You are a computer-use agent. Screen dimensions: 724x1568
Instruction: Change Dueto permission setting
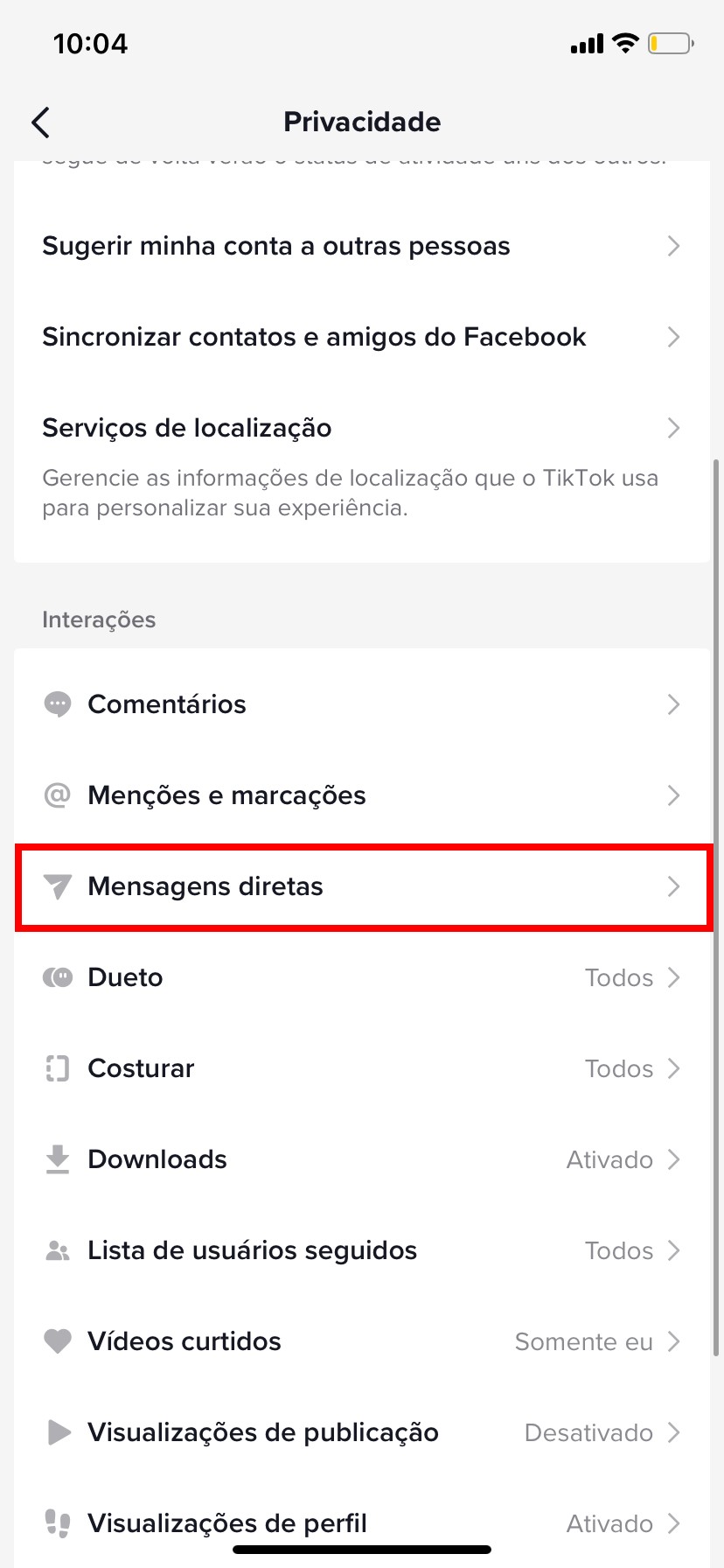point(362,977)
